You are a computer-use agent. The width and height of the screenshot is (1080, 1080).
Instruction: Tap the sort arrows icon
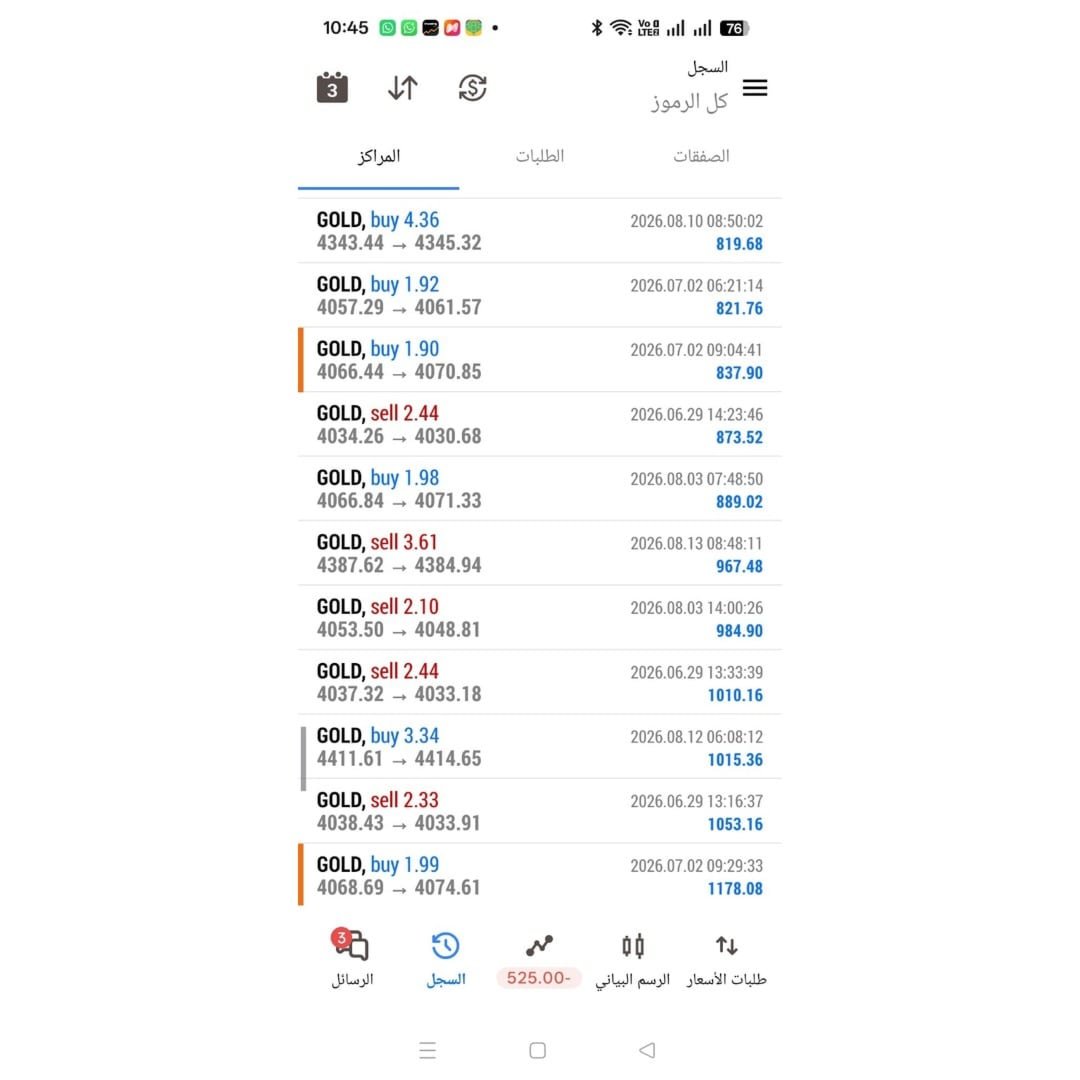tap(402, 87)
